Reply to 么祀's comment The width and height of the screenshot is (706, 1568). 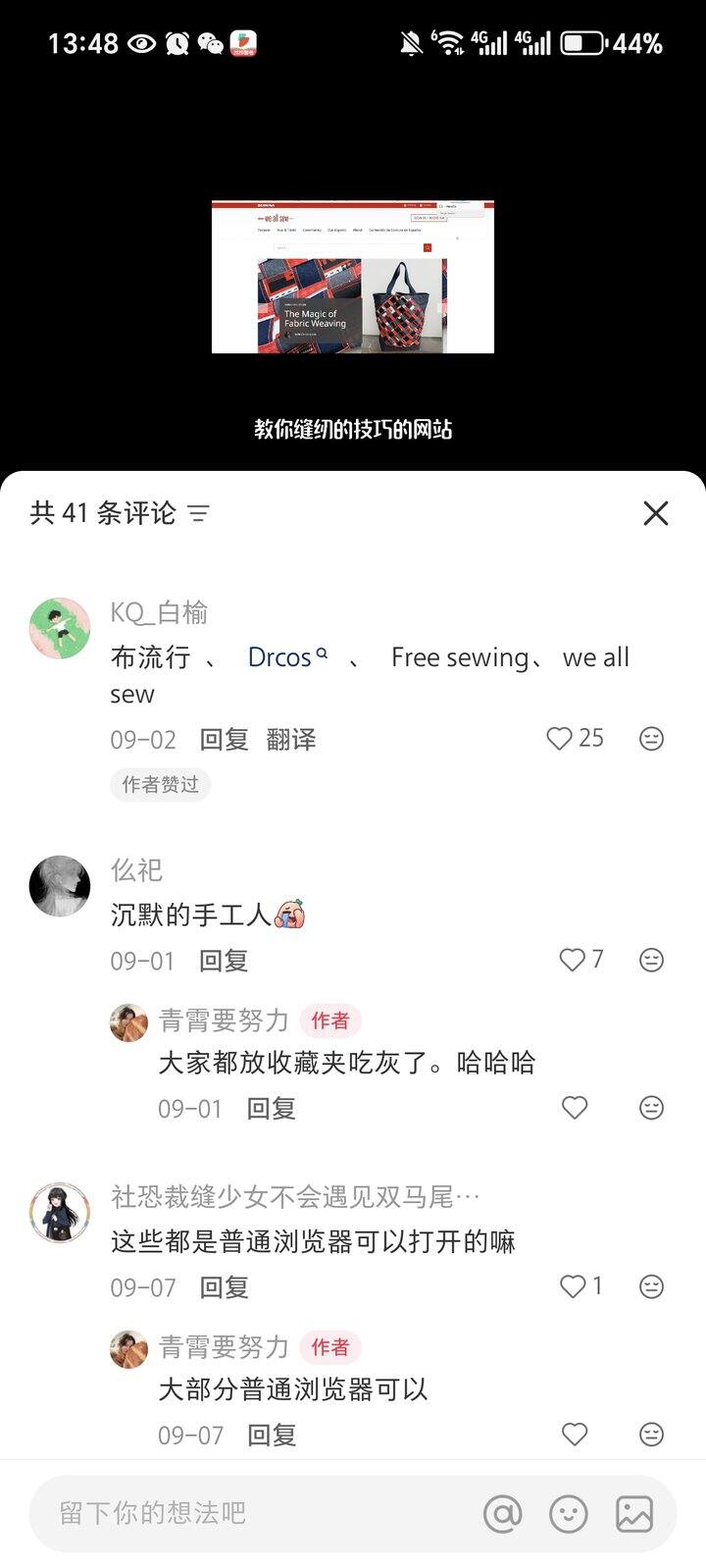(224, 961)
